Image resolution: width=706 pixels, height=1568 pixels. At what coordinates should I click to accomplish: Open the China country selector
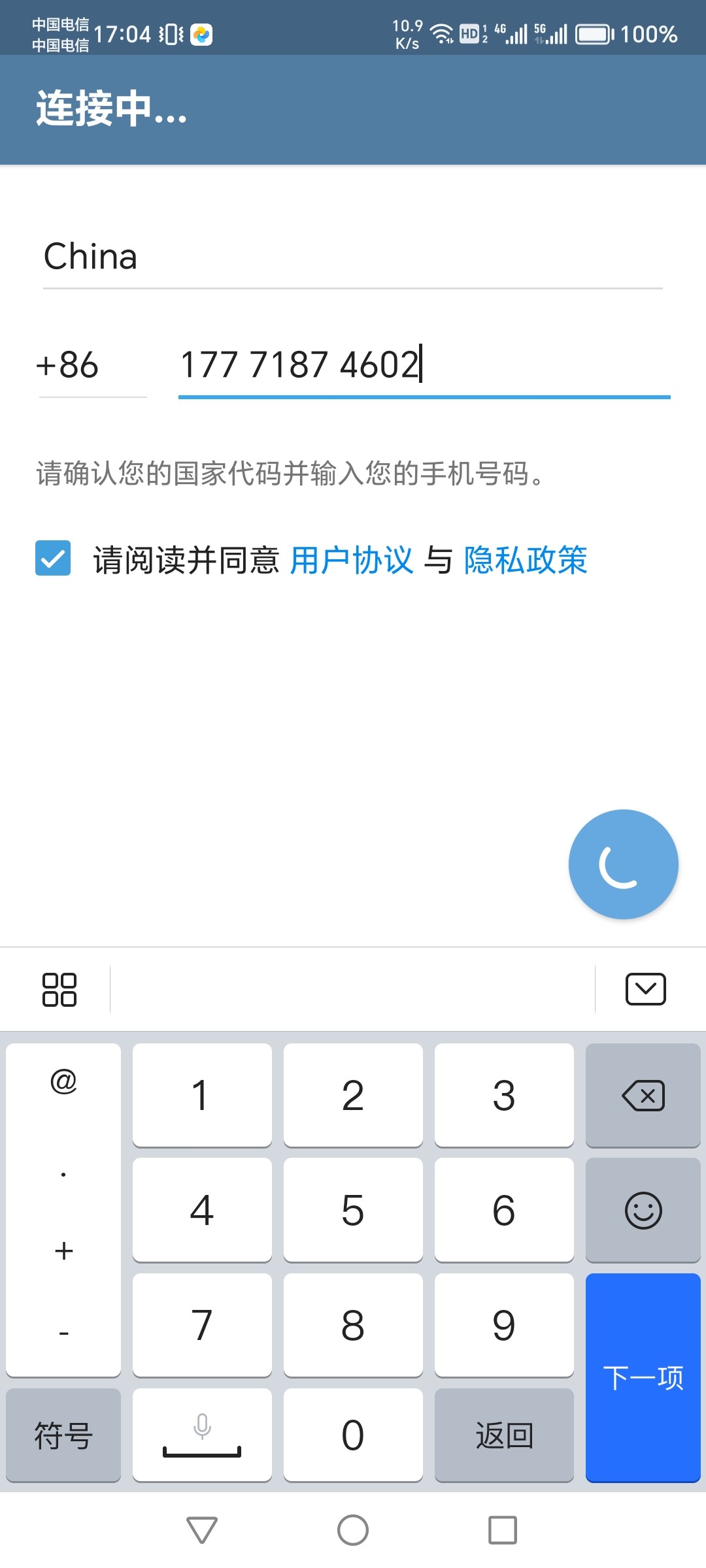click(352, 257)
